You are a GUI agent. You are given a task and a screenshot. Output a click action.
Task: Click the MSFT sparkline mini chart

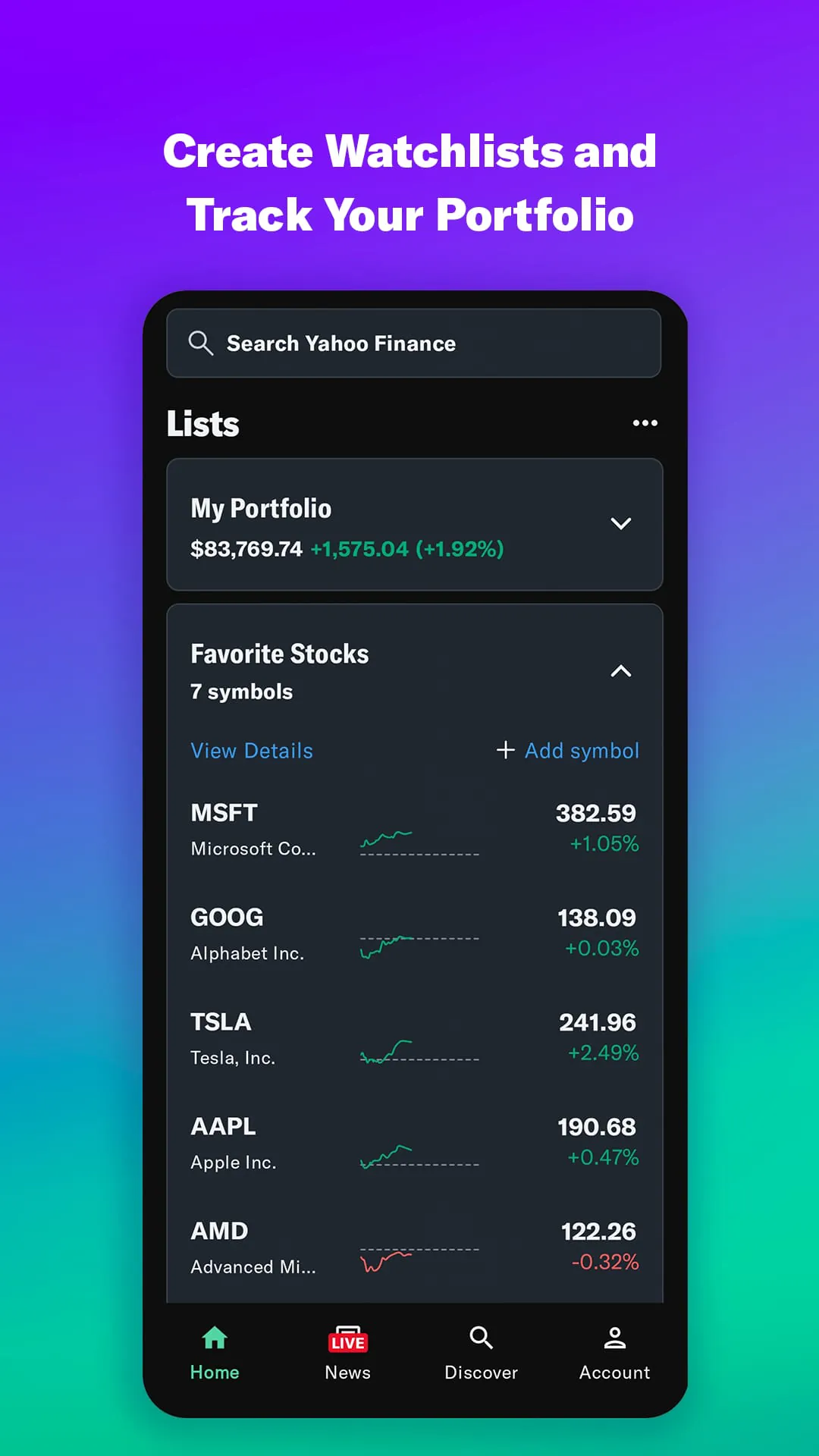tap(419, 838)
